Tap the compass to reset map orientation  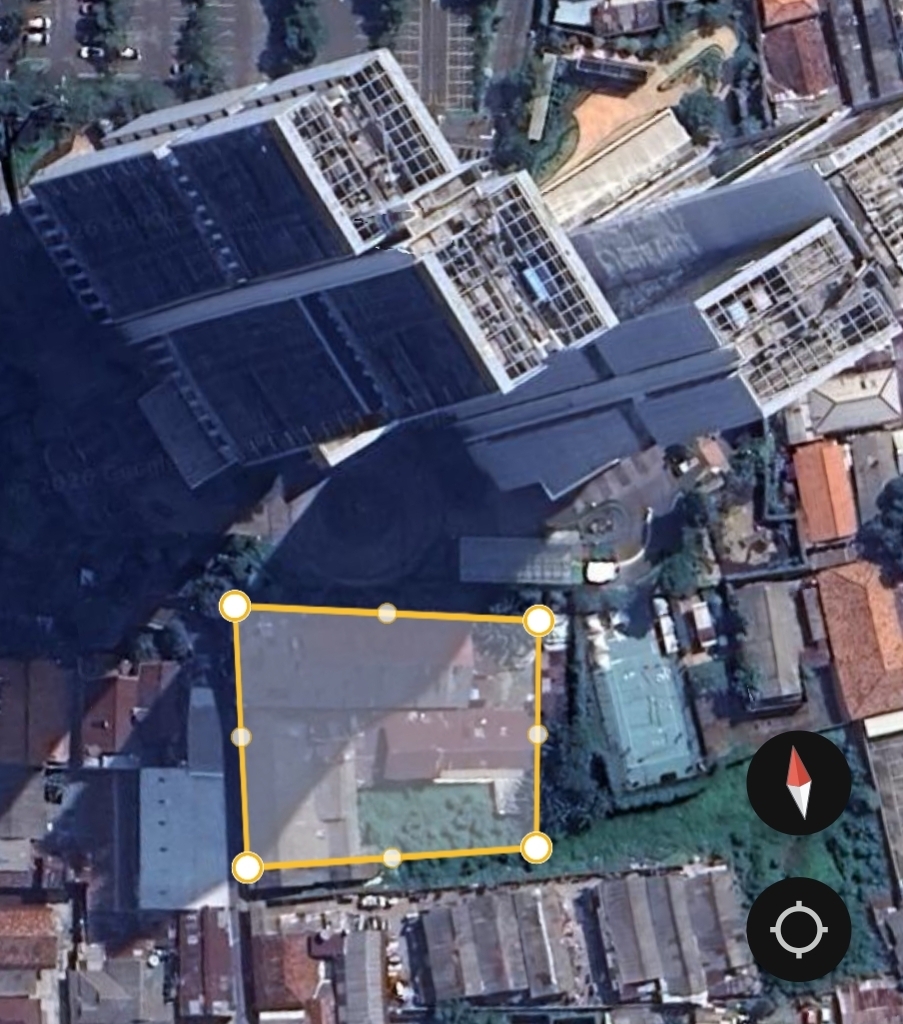[x=798, y=783]
